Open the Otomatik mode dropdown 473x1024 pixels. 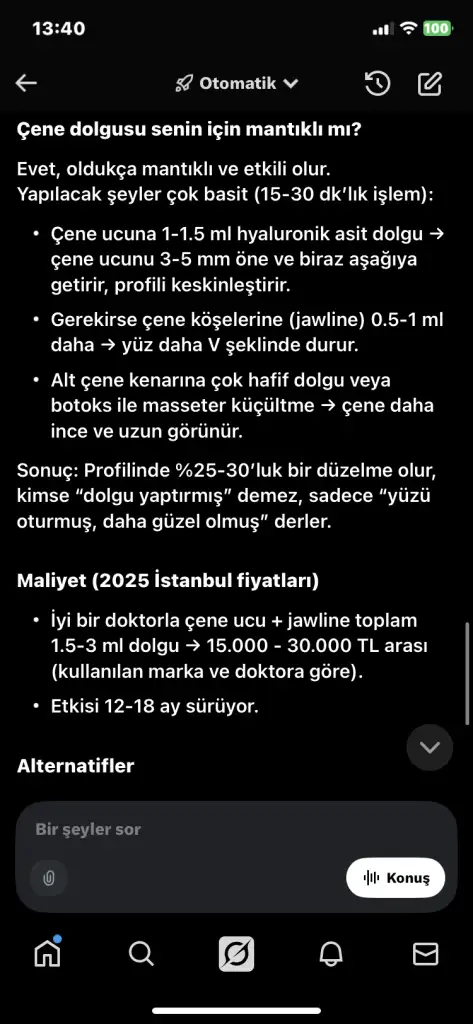[x=236, y=84]
